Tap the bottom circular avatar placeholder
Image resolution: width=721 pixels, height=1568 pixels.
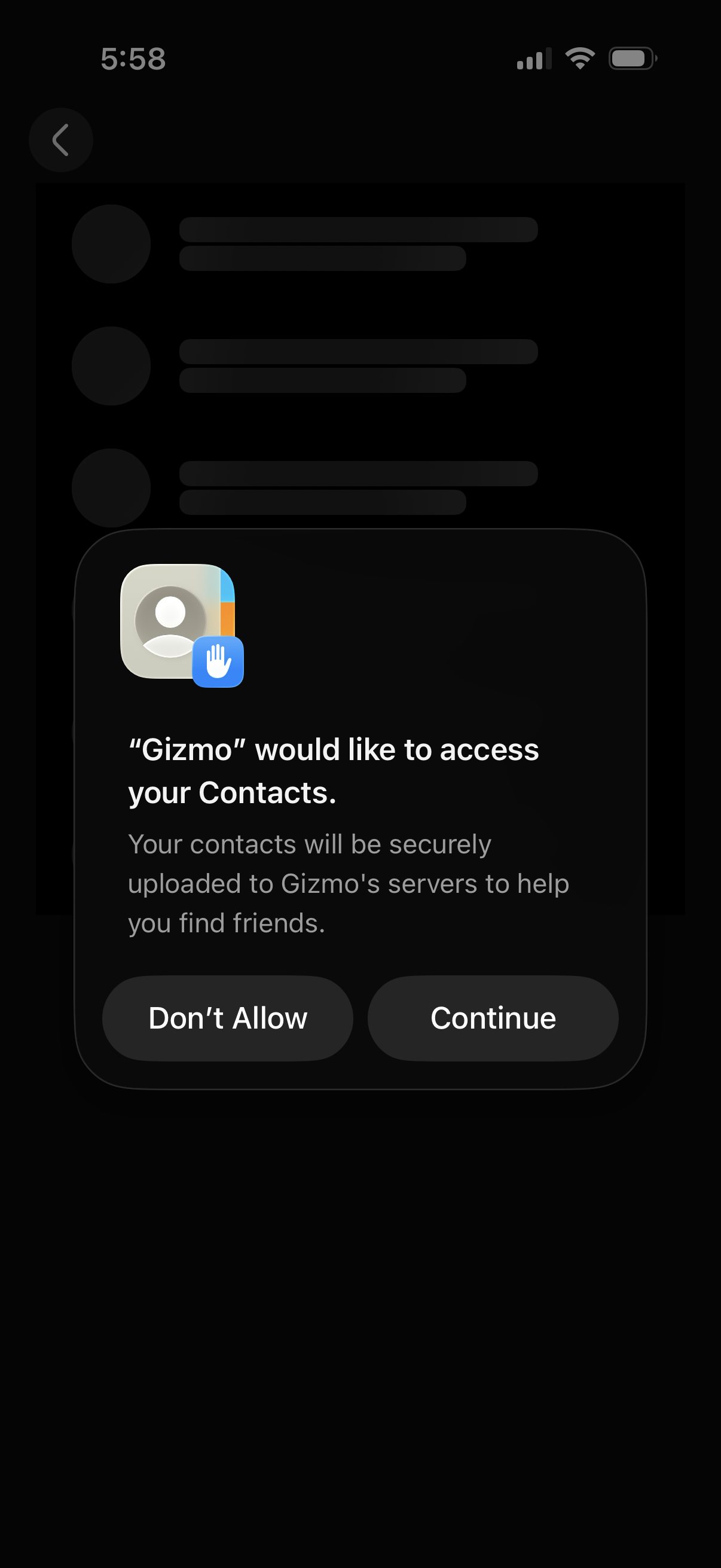point(111,487)
